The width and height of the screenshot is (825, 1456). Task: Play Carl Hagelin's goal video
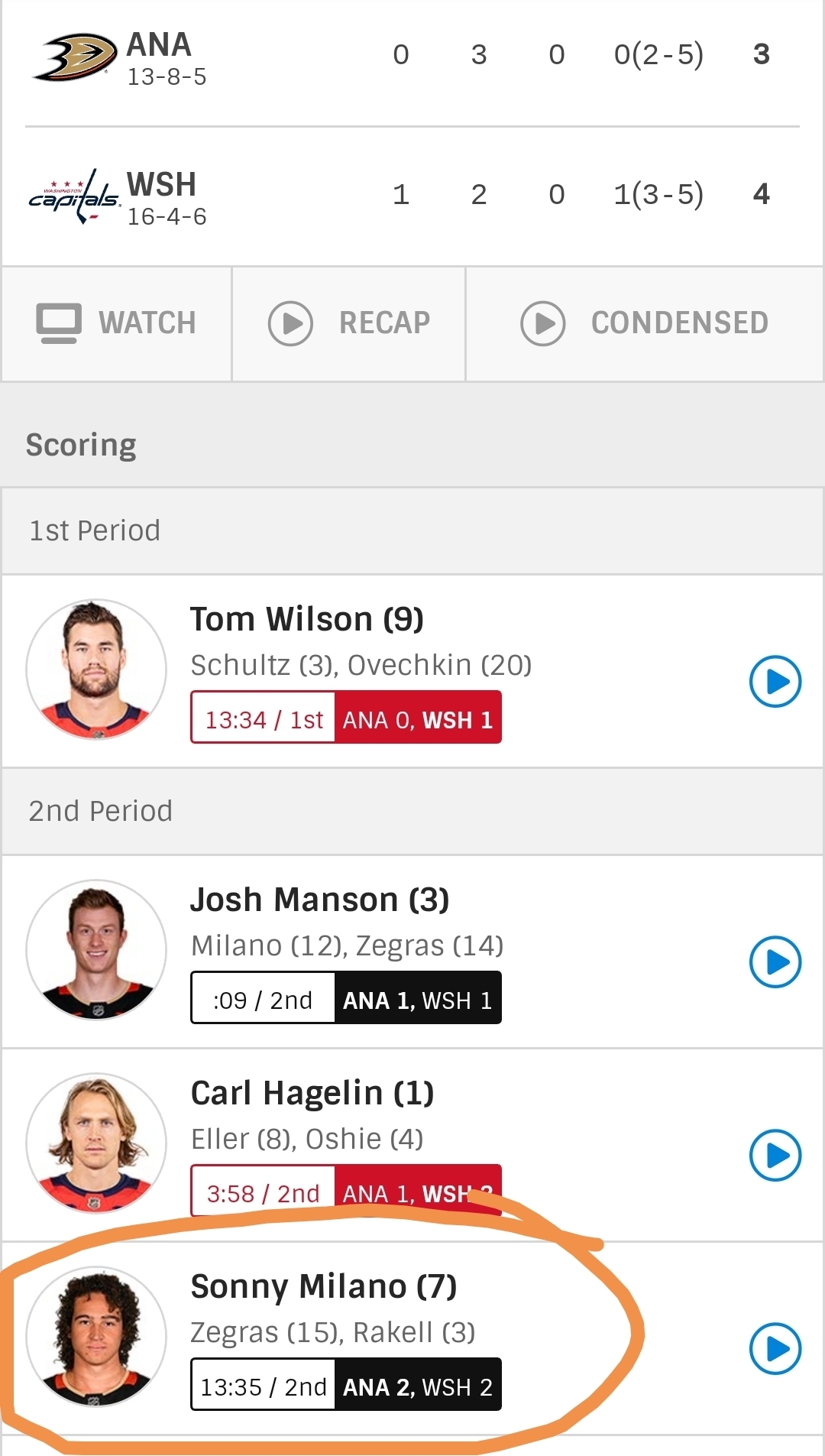point(775,1155)
